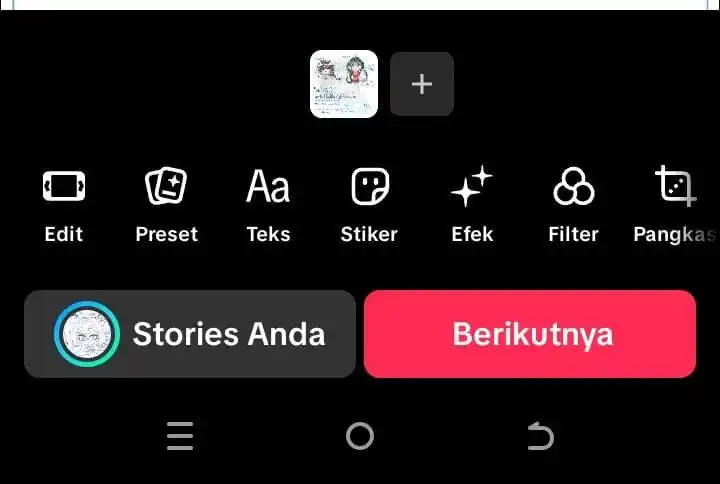Continue with the Berikutnya button
Viewport: 720px width, 484px height.
click(530, 334)
